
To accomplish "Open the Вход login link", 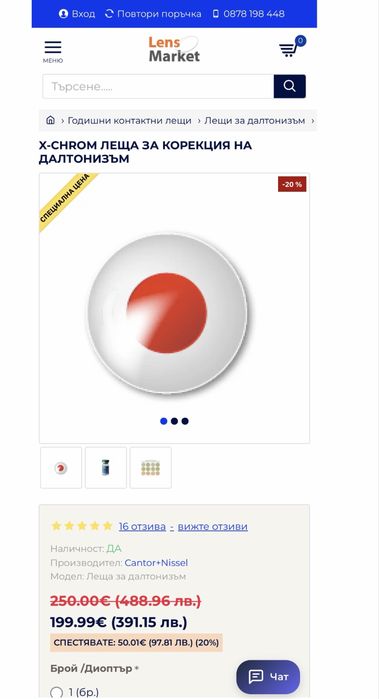I will 77,14.
